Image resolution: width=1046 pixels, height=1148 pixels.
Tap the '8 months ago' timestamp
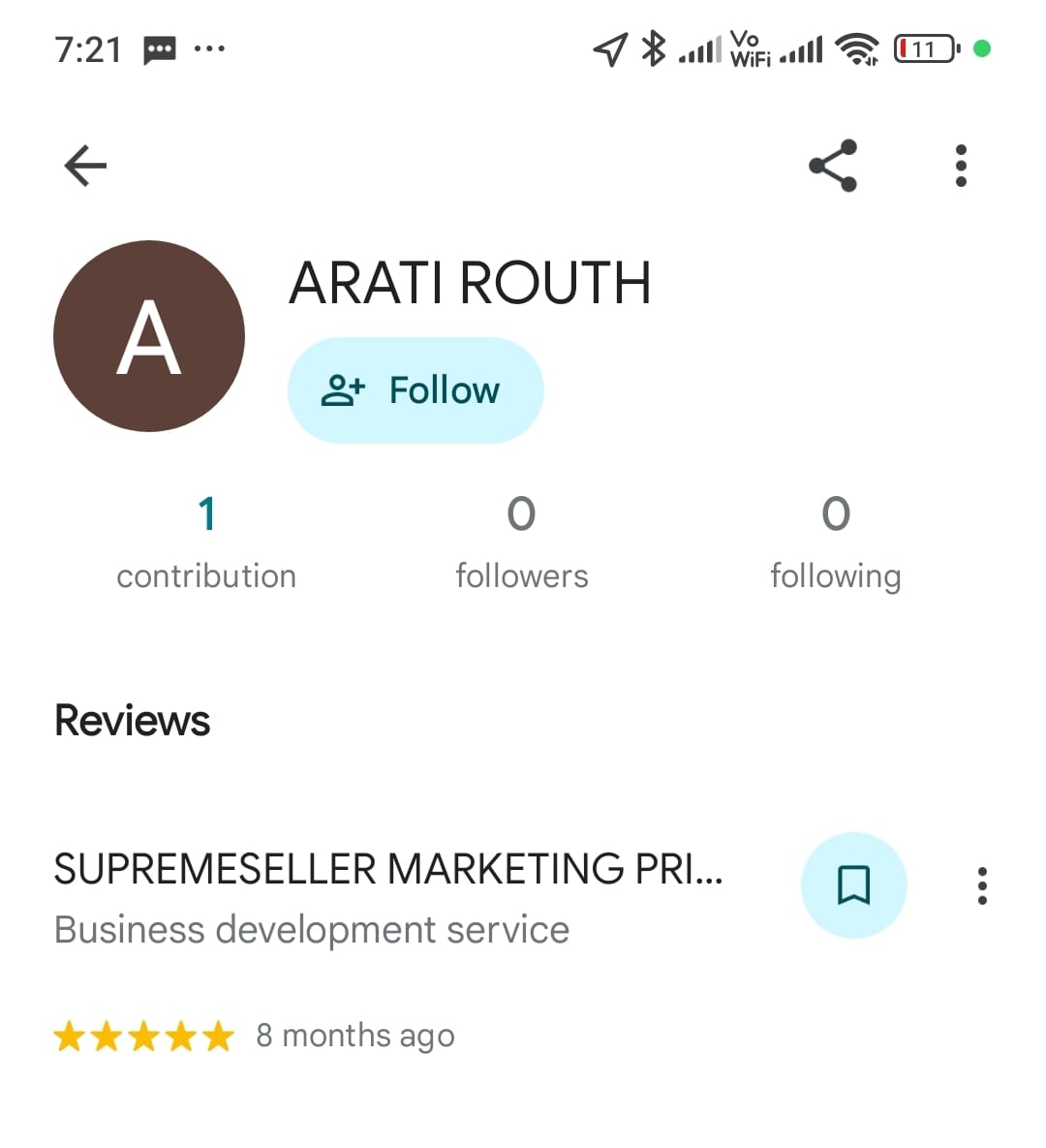354,1035
